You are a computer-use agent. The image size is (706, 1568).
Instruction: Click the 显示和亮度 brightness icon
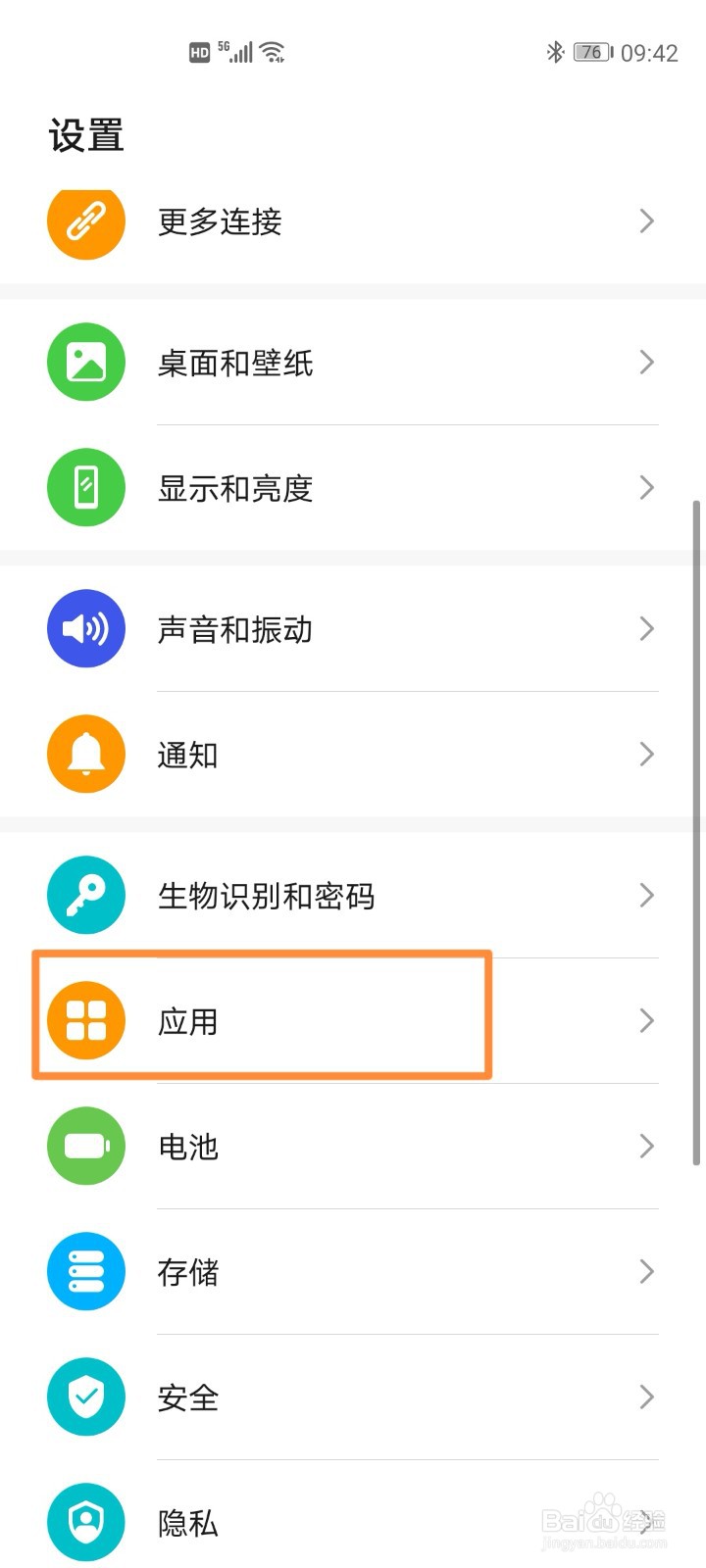coord(85,487)
